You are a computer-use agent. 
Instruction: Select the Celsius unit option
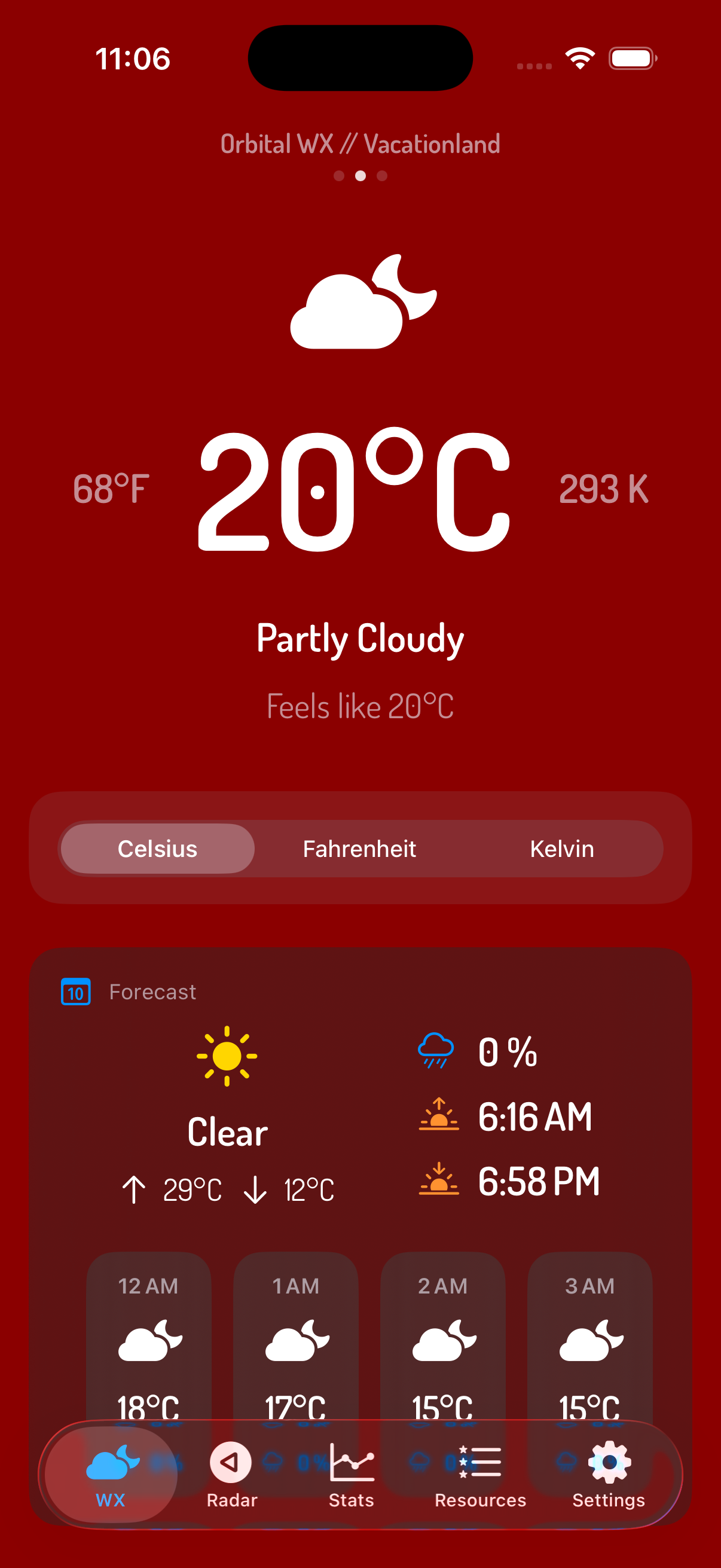(158, 849)
